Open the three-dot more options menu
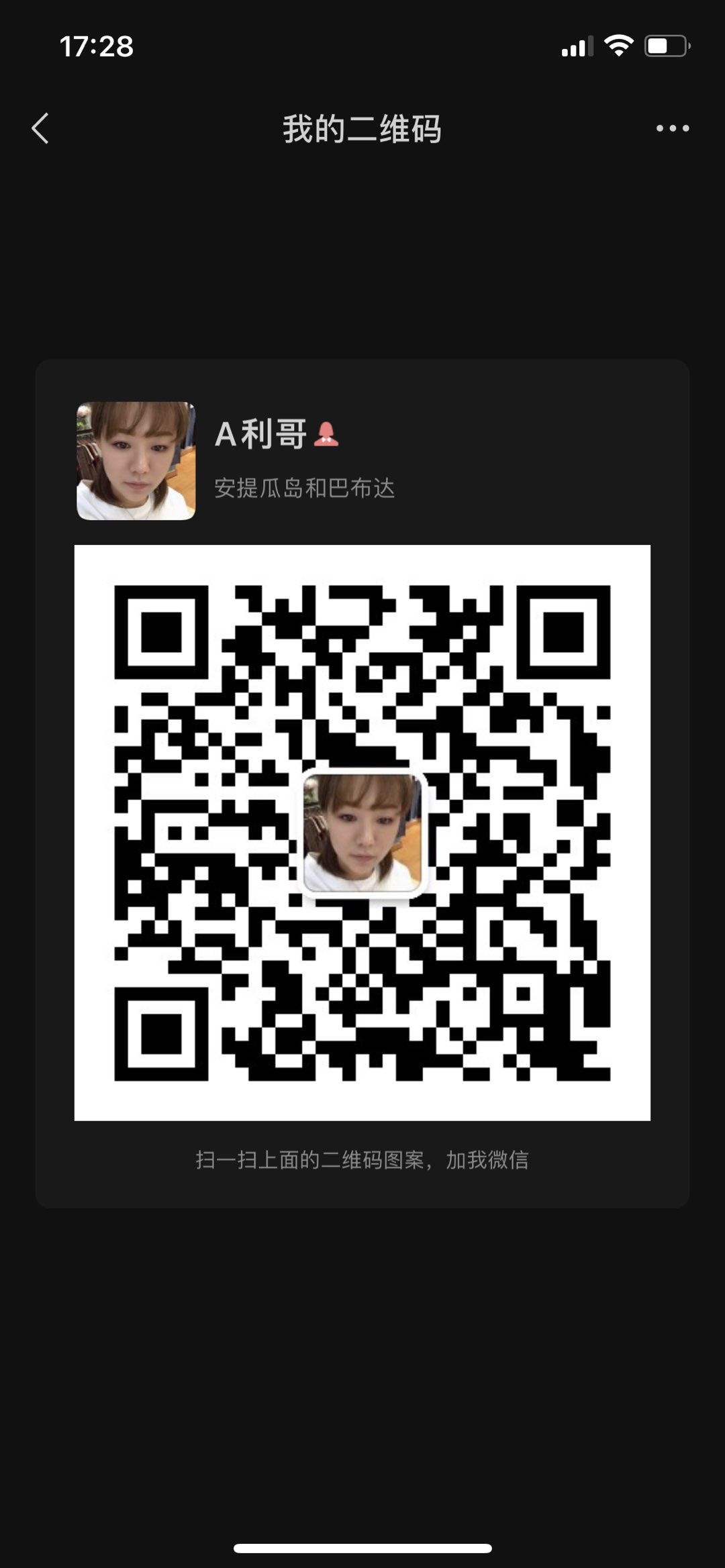 672,128
